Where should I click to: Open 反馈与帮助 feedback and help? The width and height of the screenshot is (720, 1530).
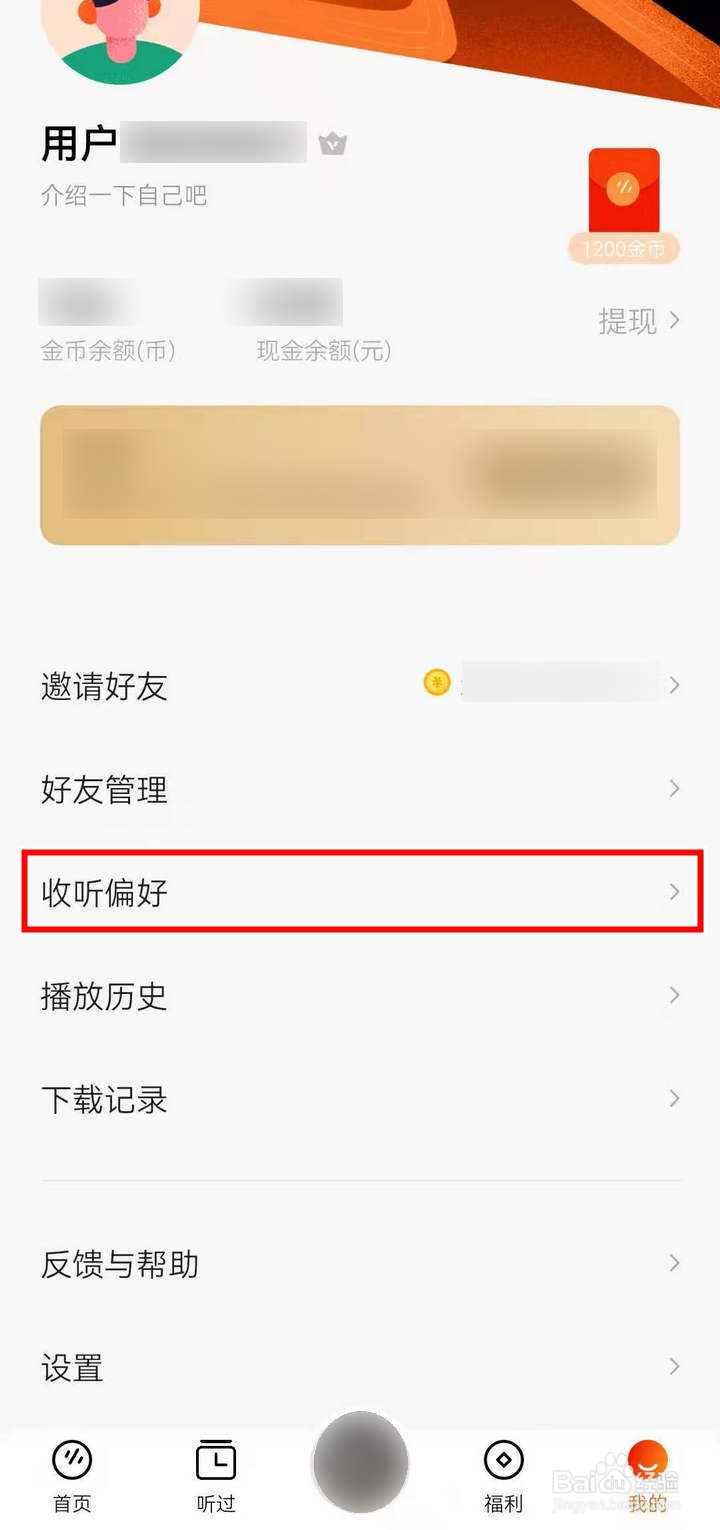pyautogui.click(x=360, y=1264)
